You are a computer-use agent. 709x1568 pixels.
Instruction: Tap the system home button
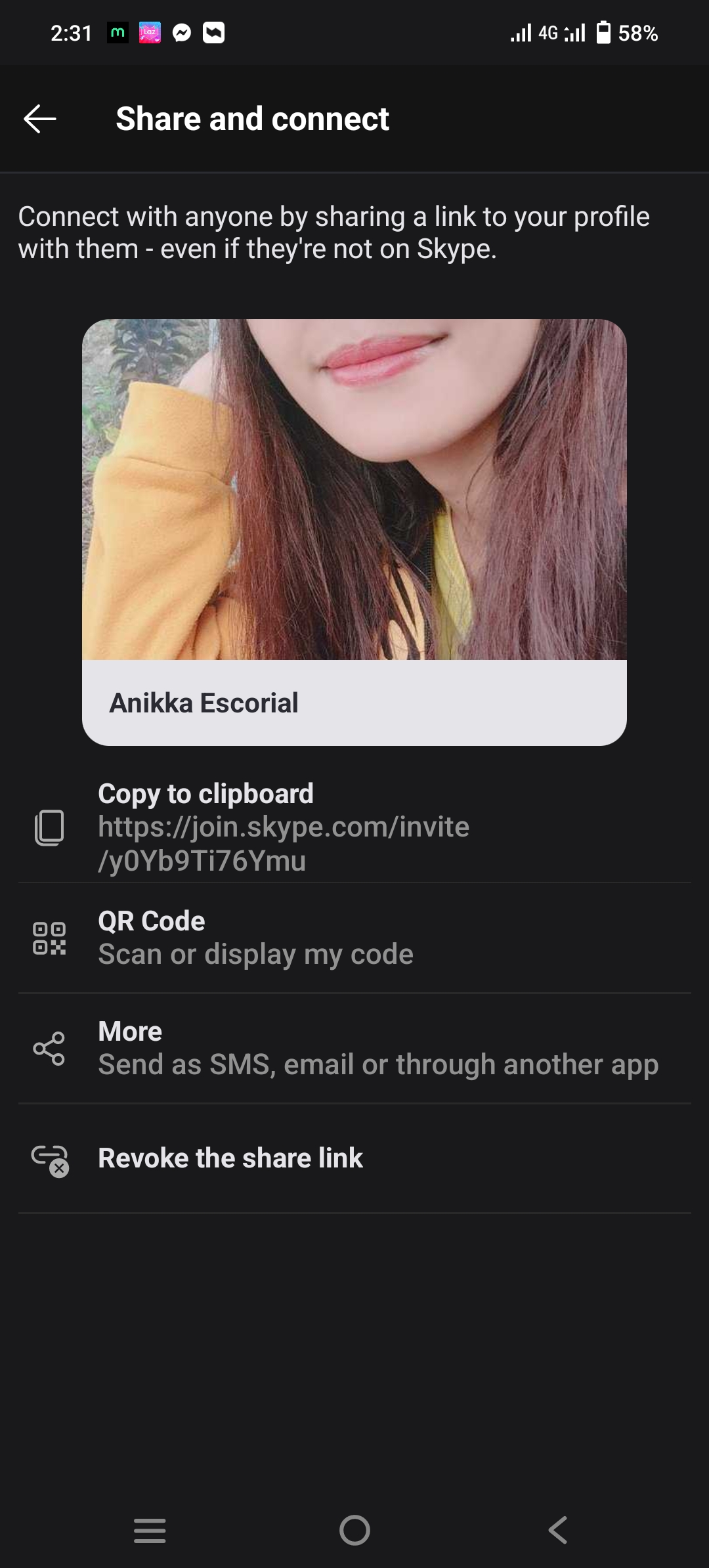tap(354, 1530)
